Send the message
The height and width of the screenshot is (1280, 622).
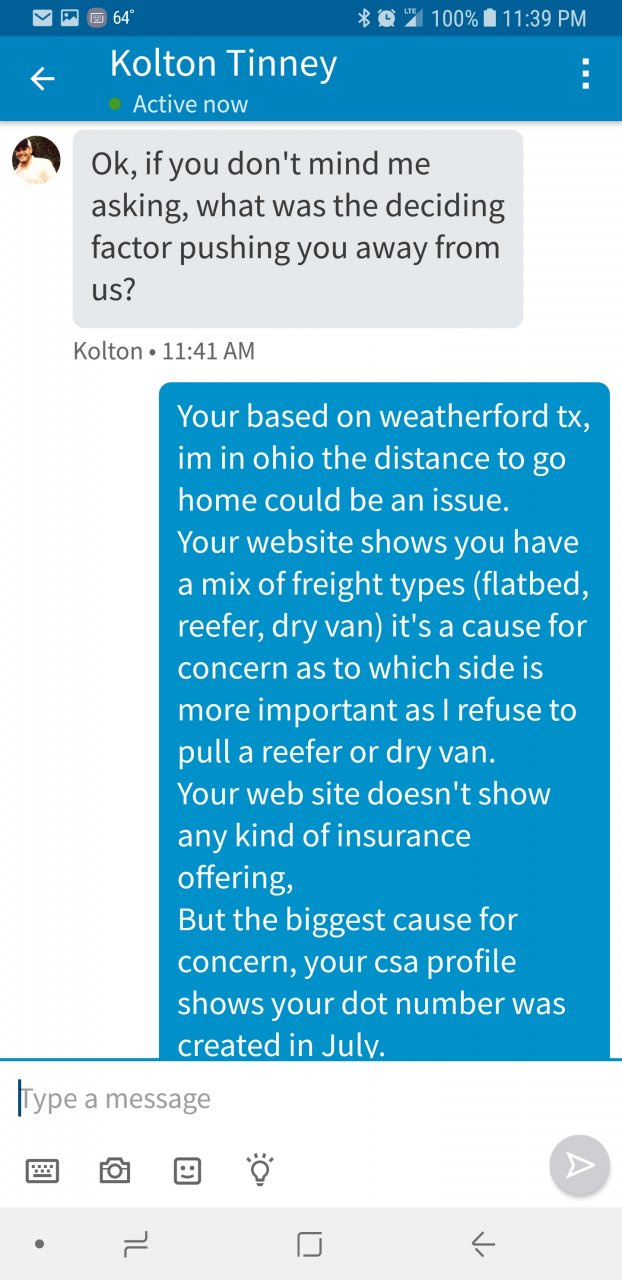tap(580, 1165)
